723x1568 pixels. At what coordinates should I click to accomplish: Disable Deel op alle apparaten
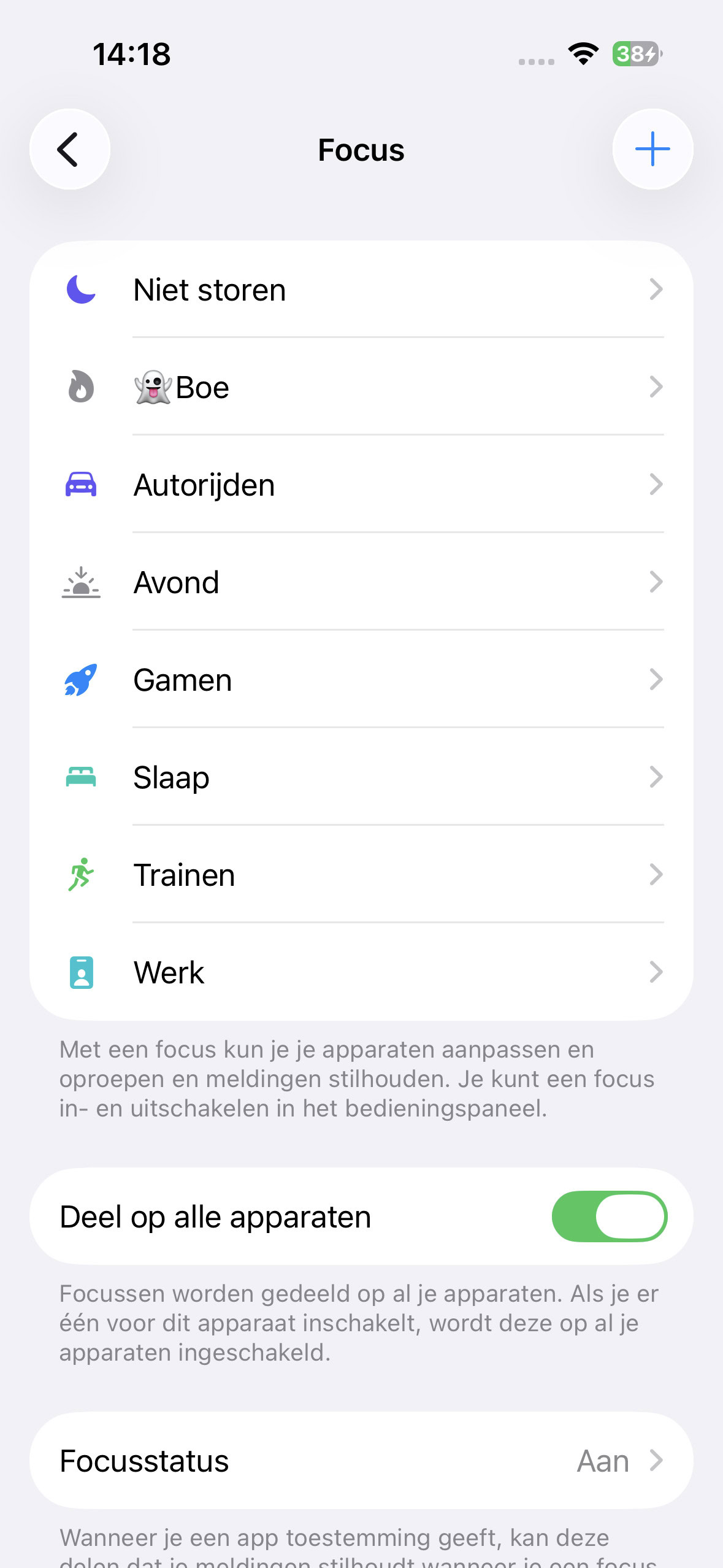[x=609, y=1216]
